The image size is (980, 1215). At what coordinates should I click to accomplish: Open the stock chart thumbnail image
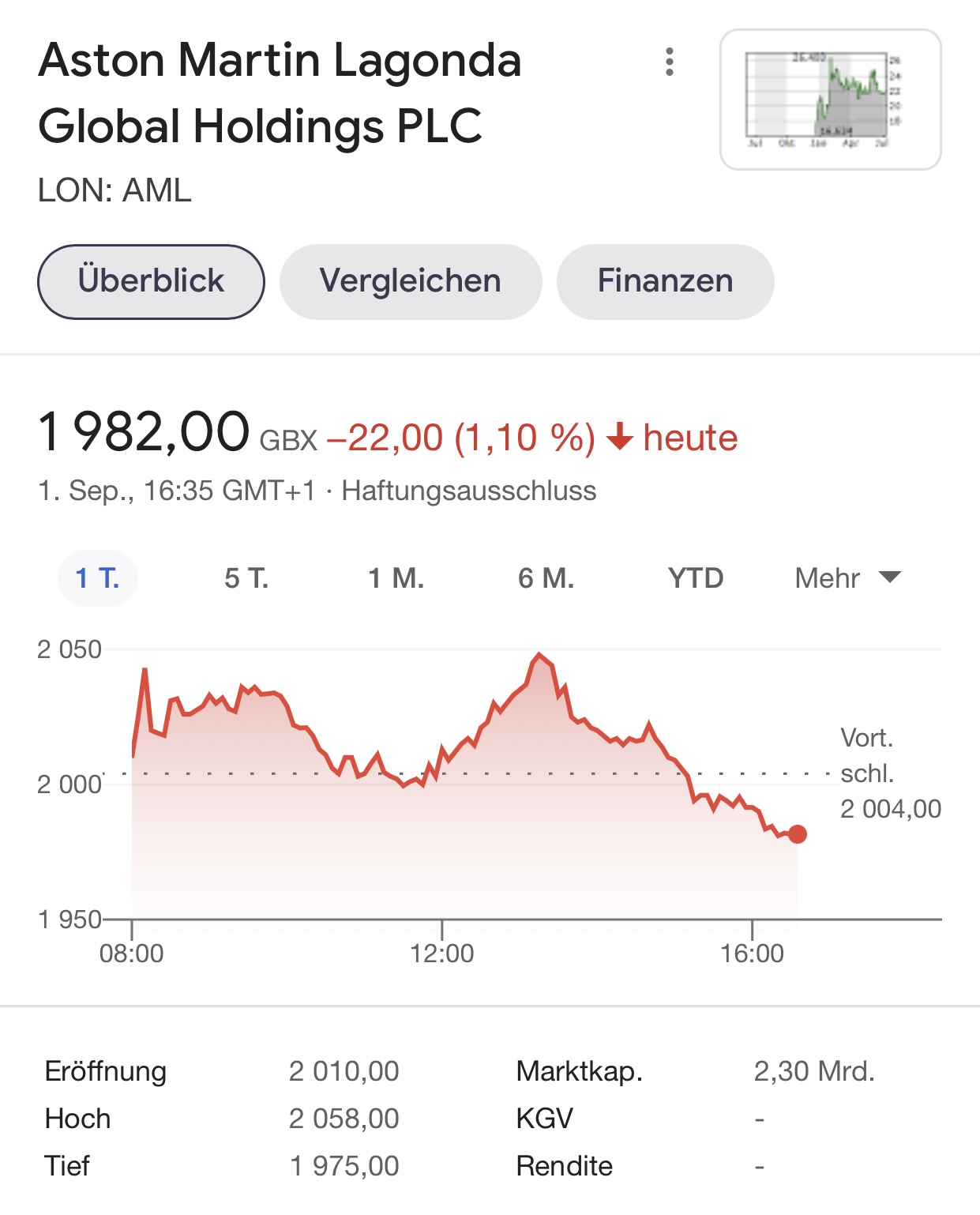[x=830, y=100]
